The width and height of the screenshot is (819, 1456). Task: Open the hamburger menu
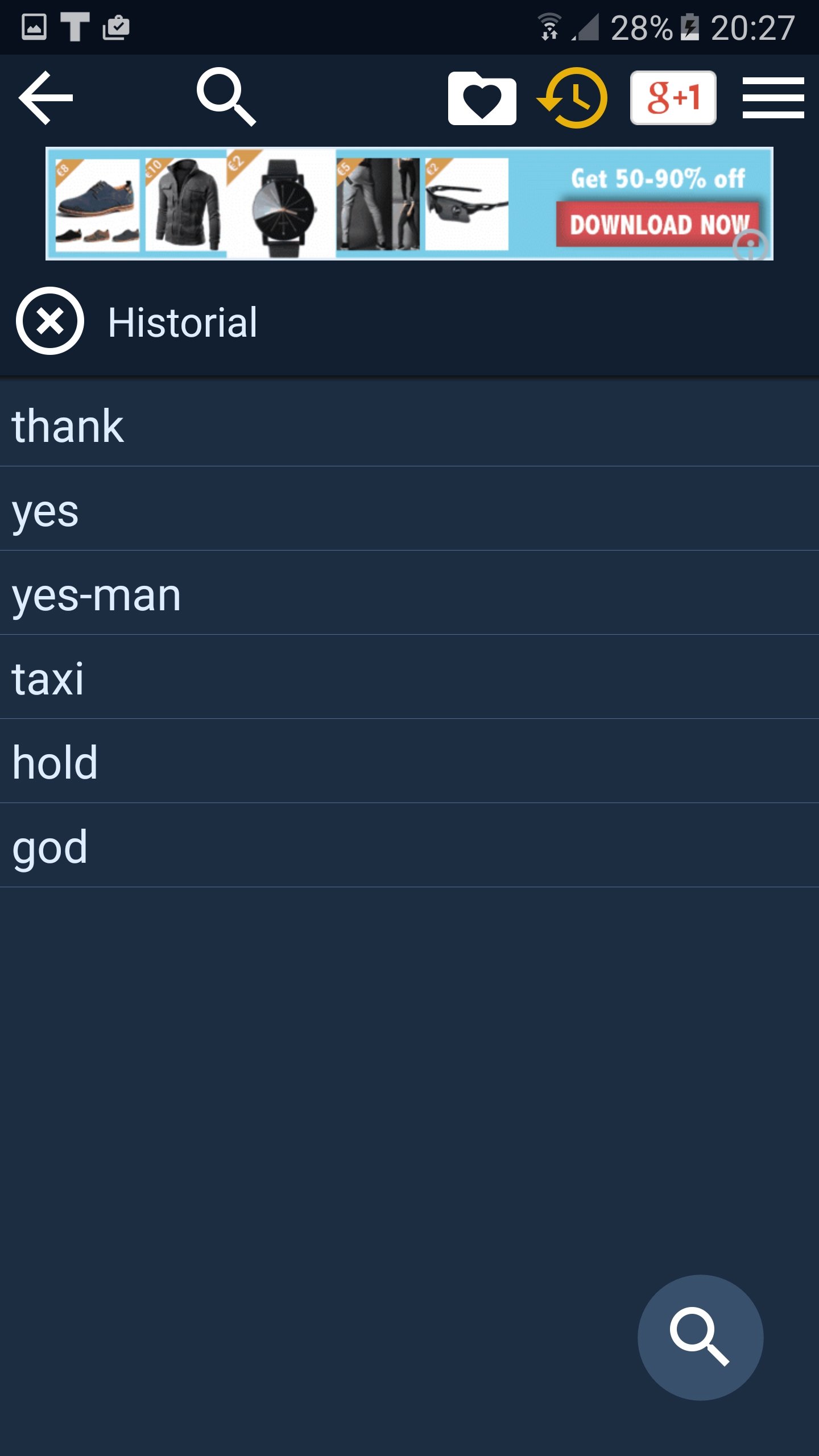tap(773, 98)
